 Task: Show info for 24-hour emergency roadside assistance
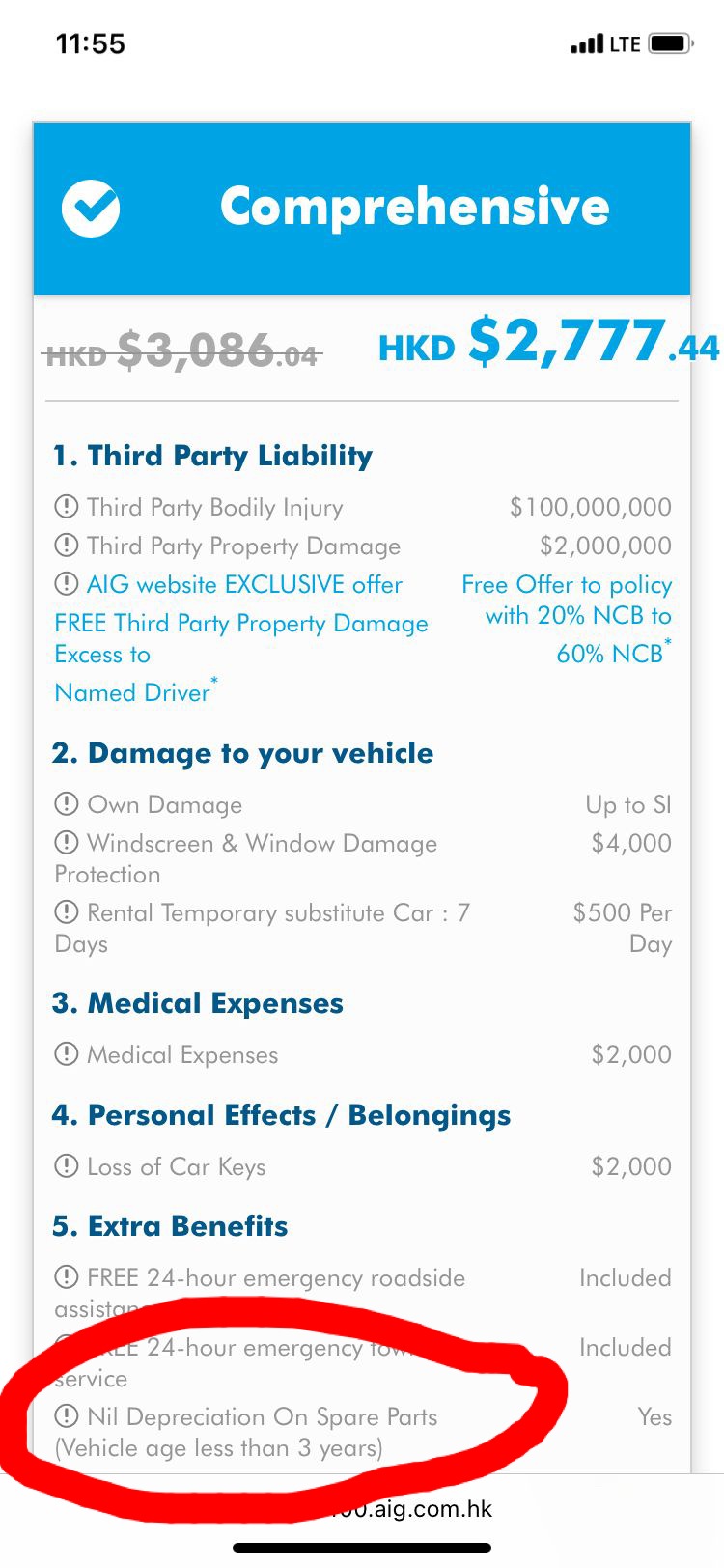(66, 1276)
